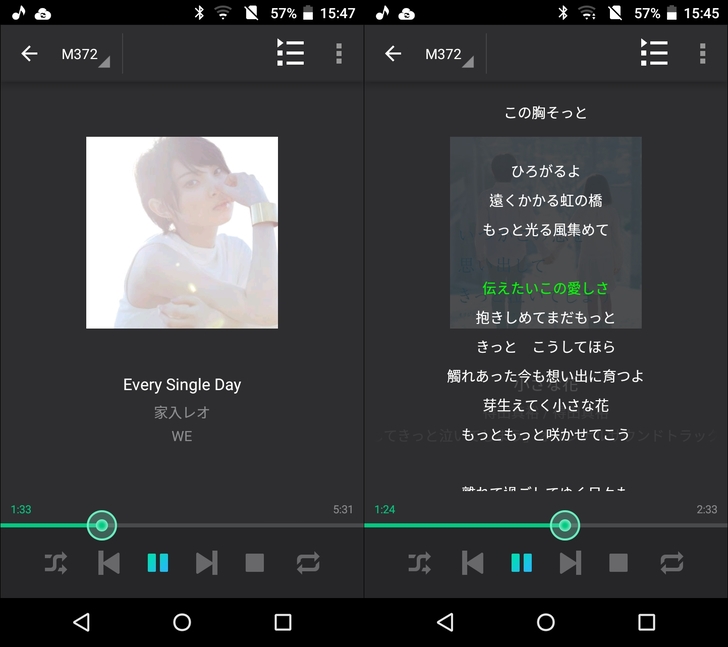Pause playback on the lyrics screen
Viewport: 728px width, 647px height.
click(x=522, y=563)
